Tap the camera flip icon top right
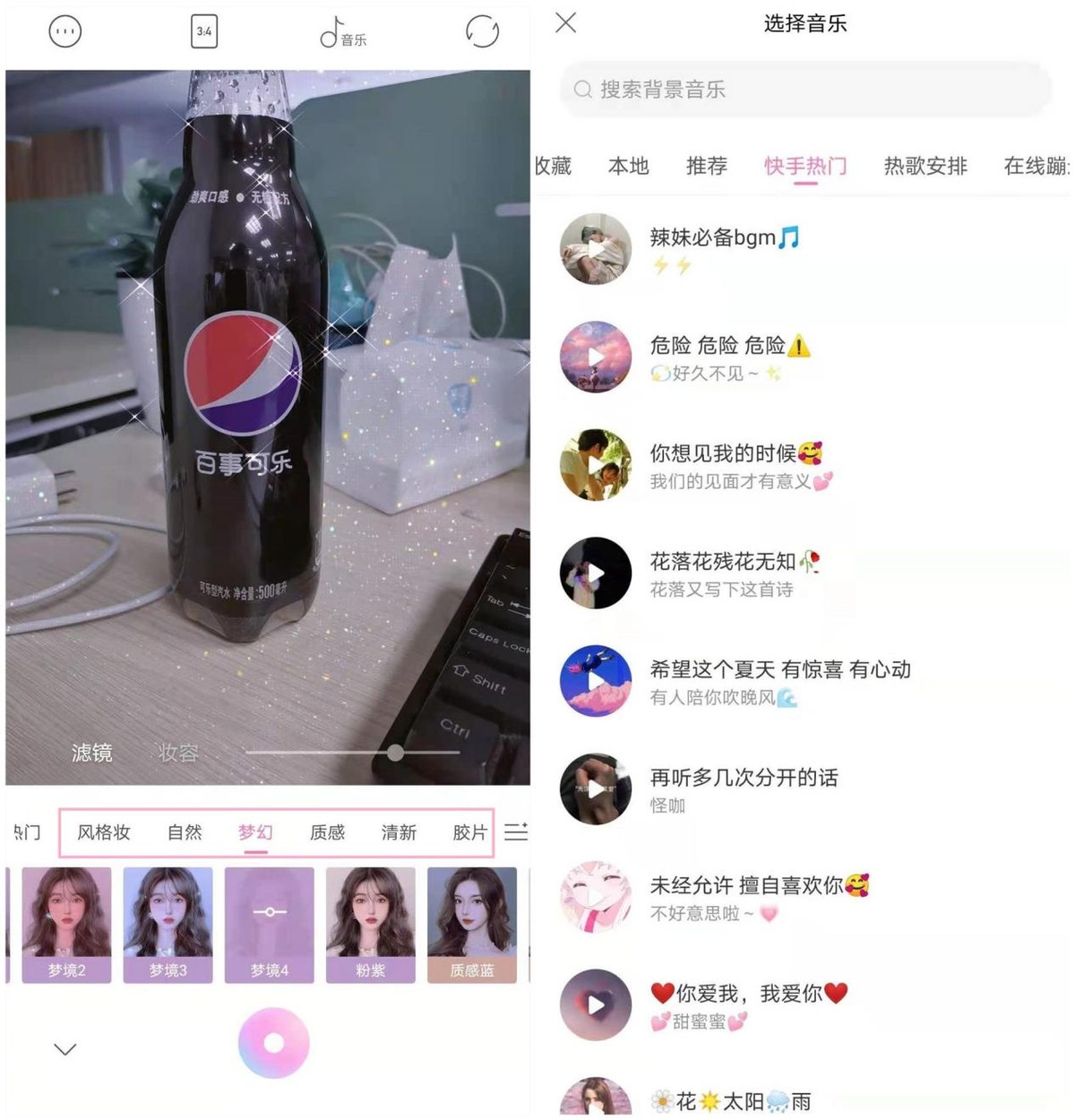Screen dimensions: 1075x1120 481,33
